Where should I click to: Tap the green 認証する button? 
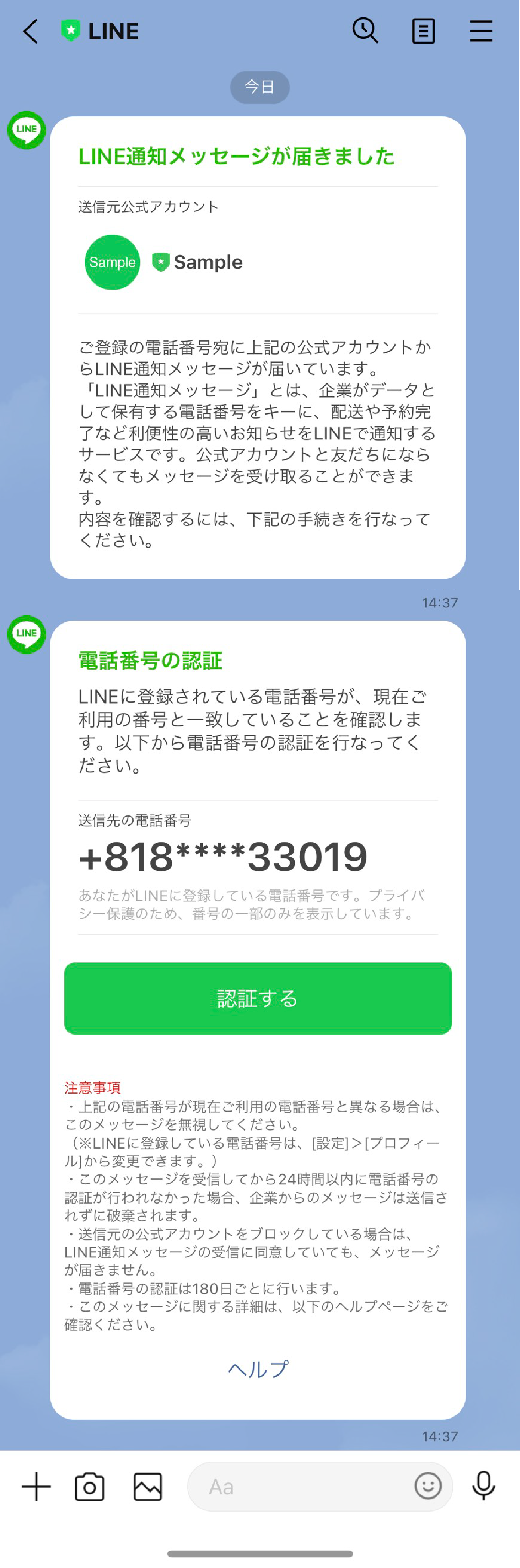[x=258, y=998]
